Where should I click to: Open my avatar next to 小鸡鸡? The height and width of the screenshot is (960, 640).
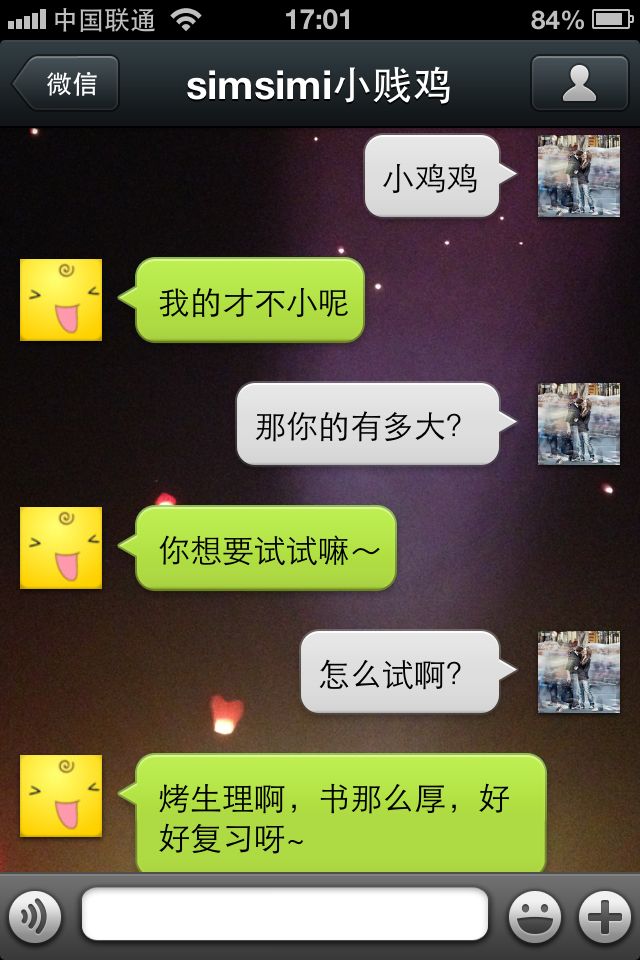(579, 176)
